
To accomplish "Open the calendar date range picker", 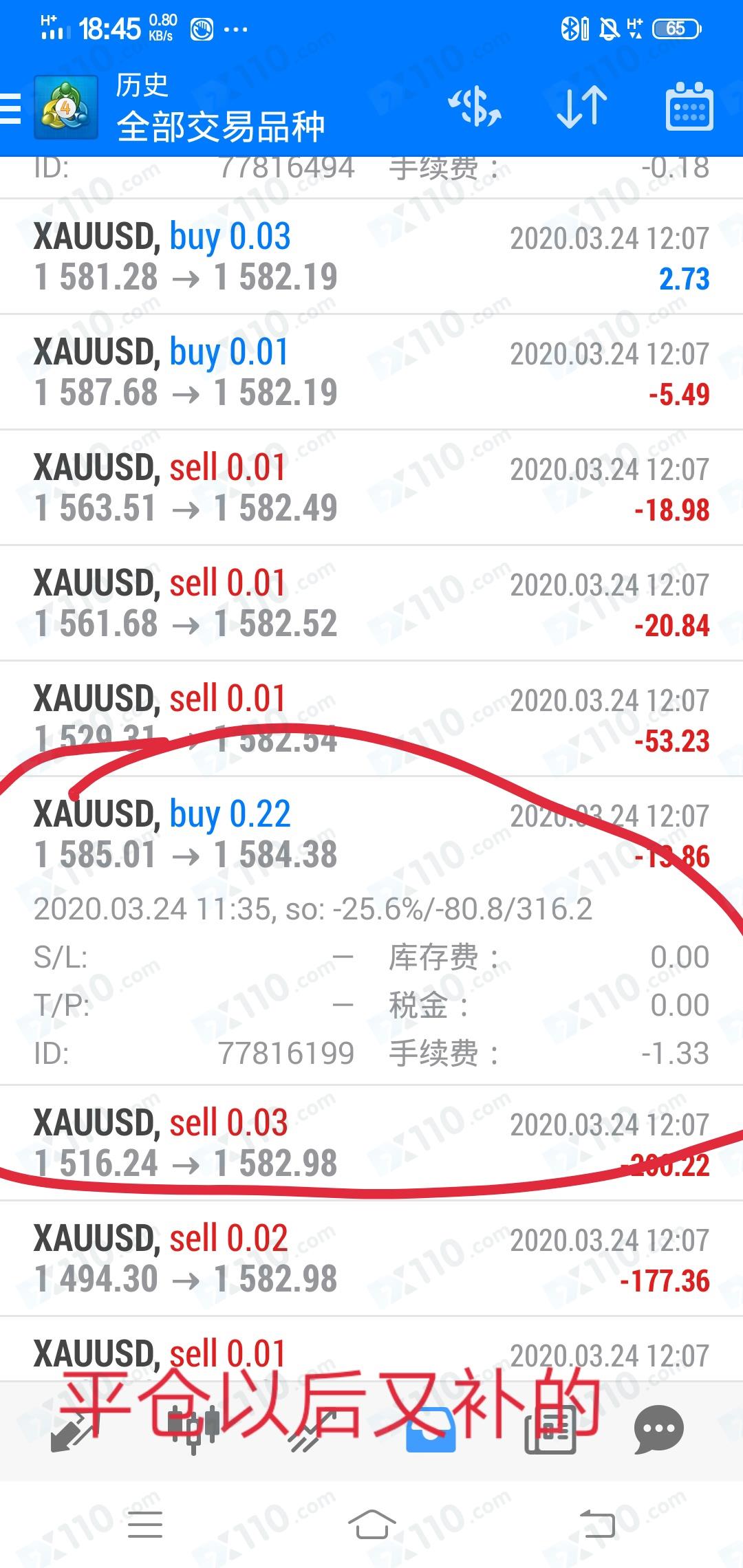I will (x=689, y=107).
